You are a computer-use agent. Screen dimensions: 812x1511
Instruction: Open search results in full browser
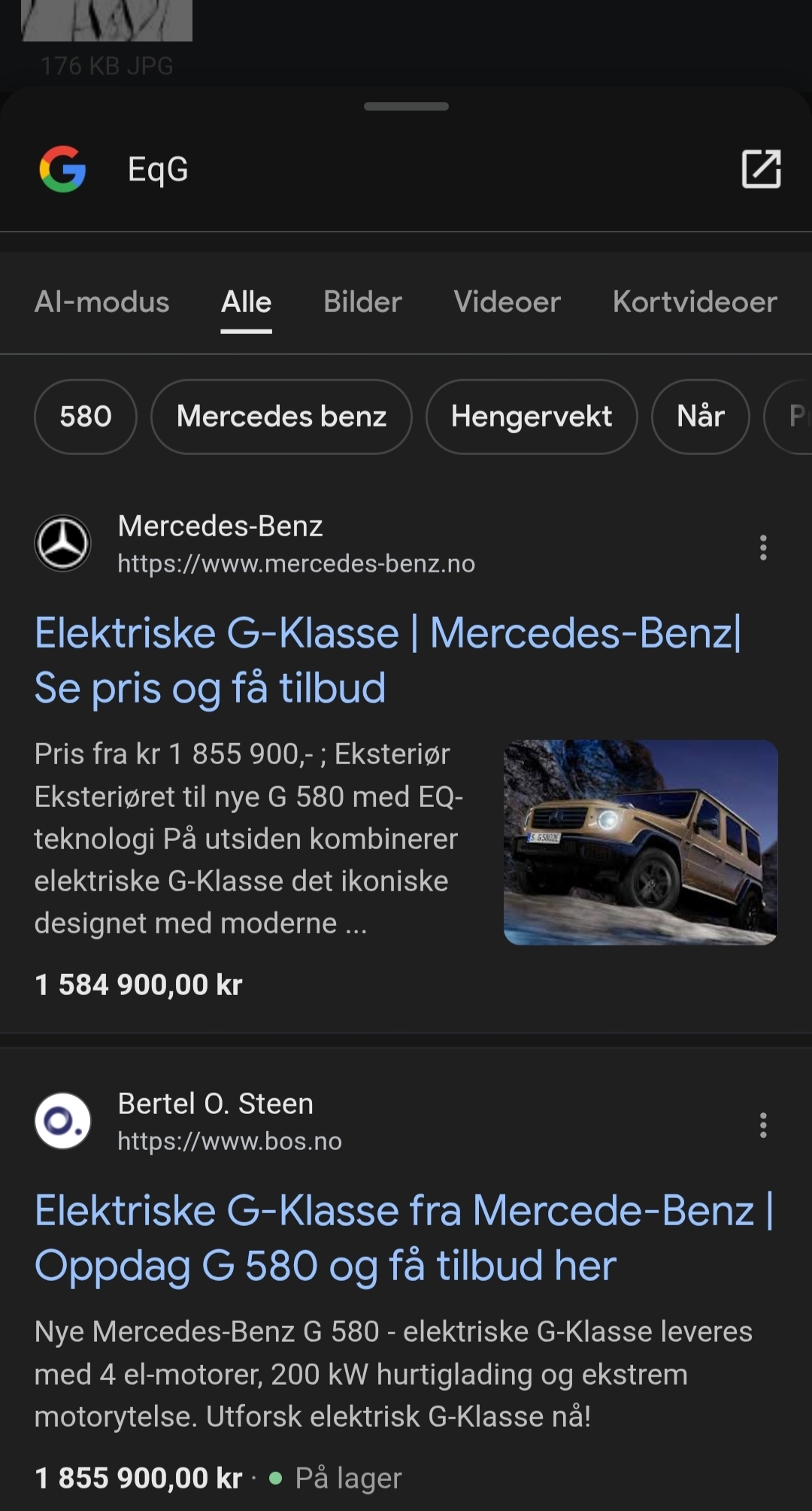(x=761, y=168)
